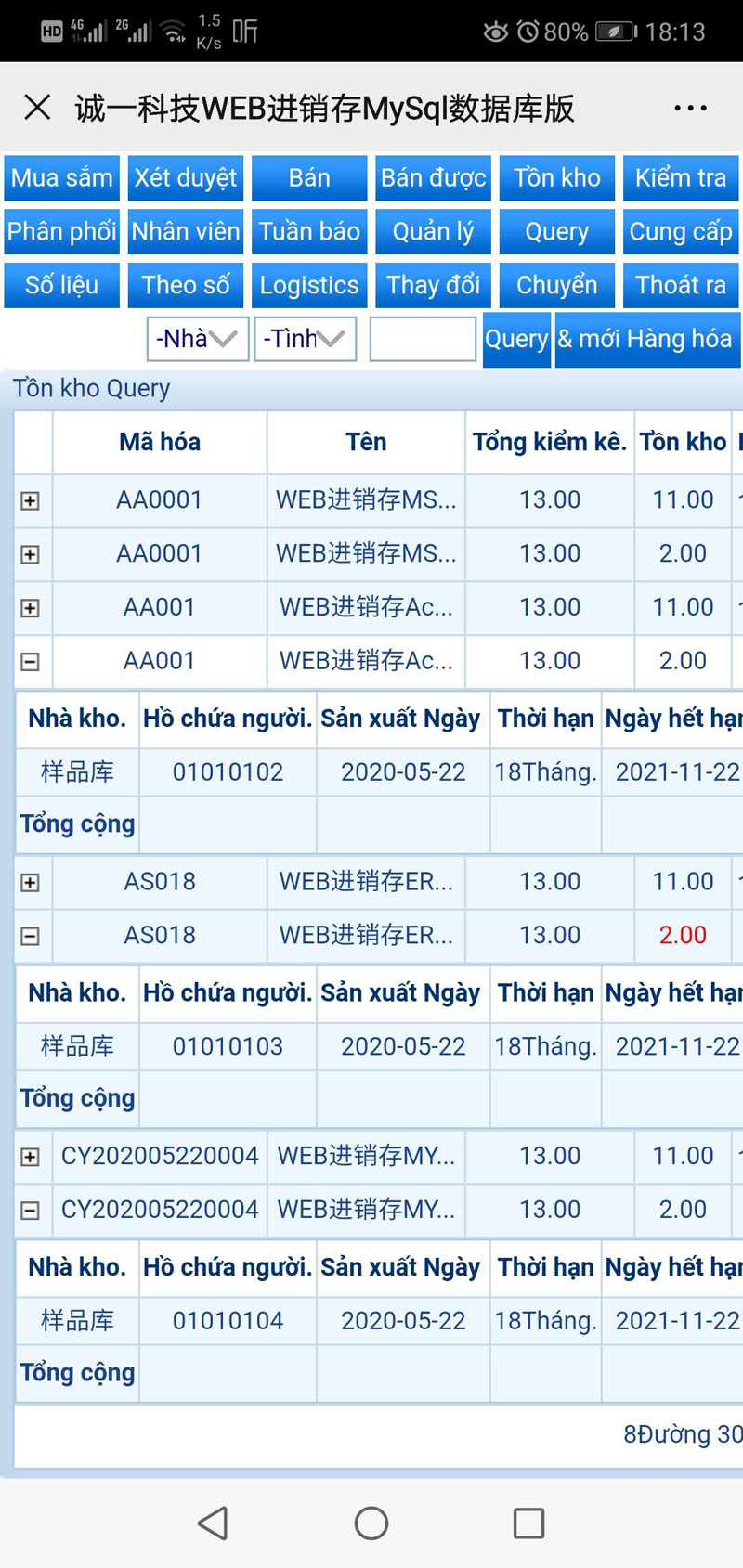Viewport: 743px width, 1568px height.
Task: Expand the first AA0001 row
Action: click(x=30, y=501)
